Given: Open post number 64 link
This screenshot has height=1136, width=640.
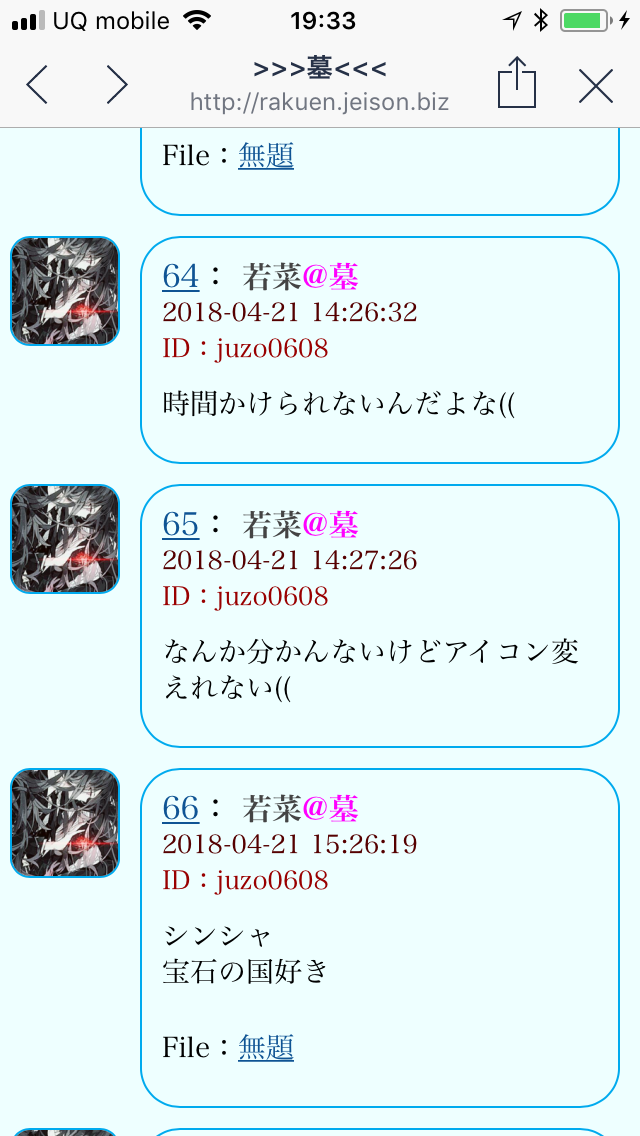Looking at the screenshot, I should (x=181, y=276).
